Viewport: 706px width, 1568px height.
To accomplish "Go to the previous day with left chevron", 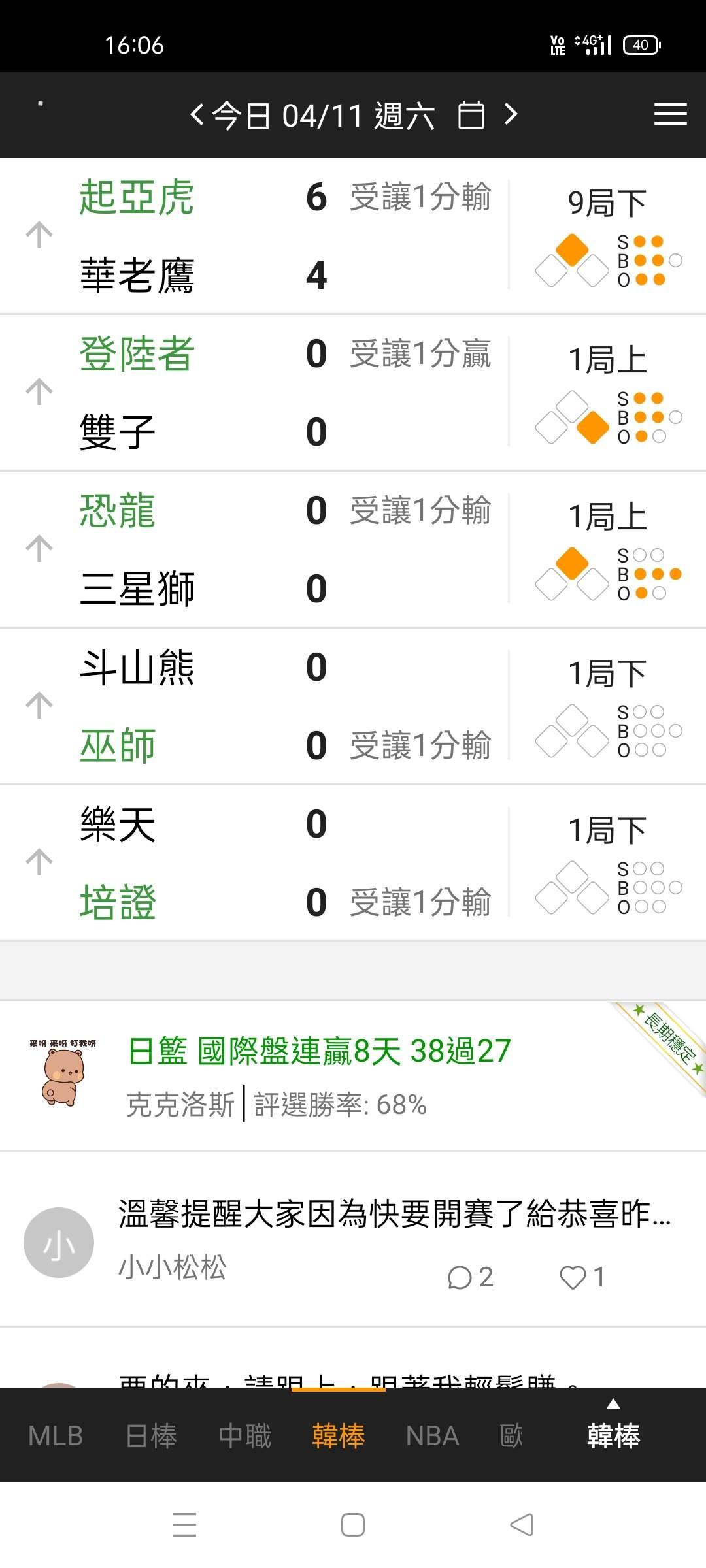I will 197,115.
